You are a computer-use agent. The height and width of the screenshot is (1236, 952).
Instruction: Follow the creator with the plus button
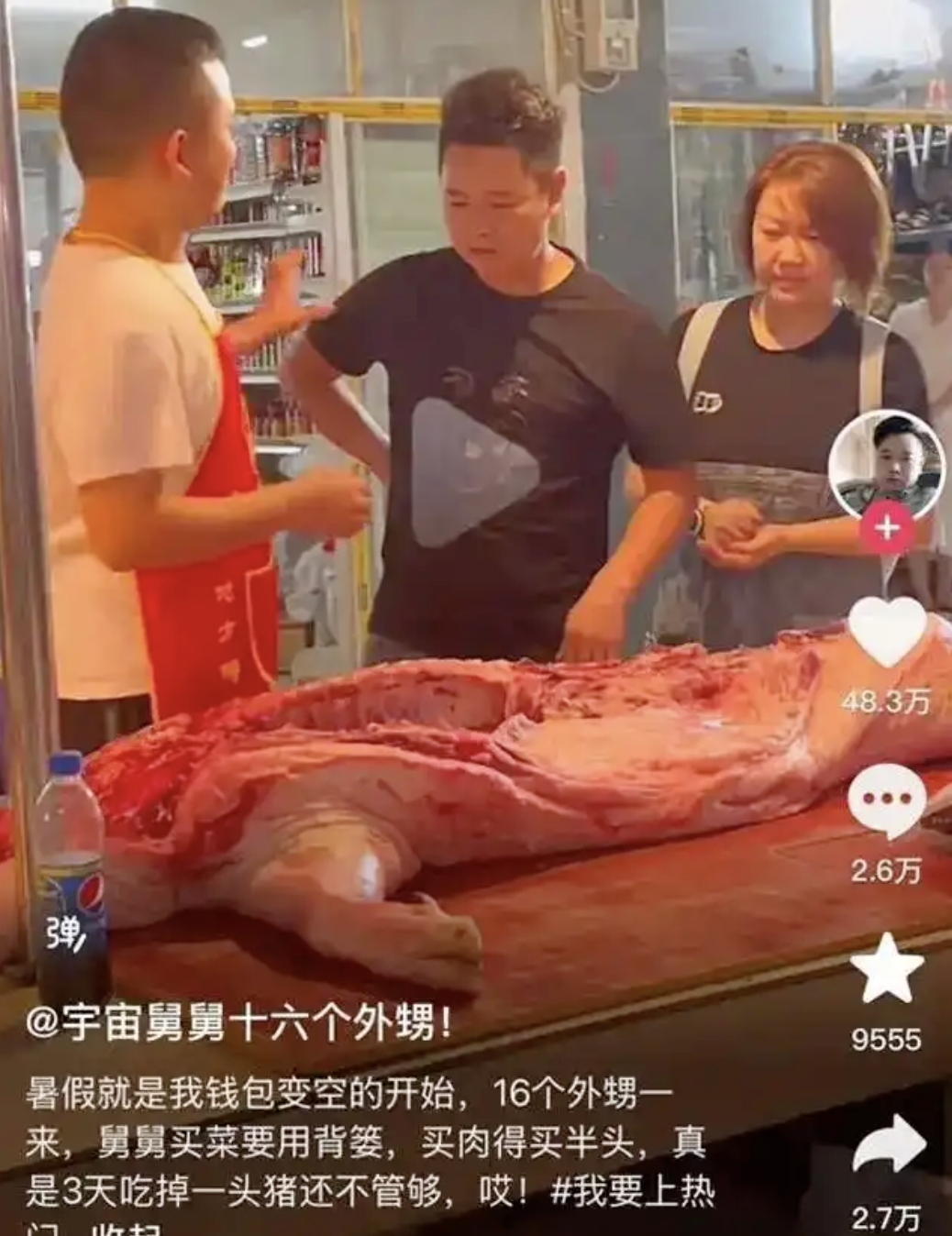tap(887, 529)
